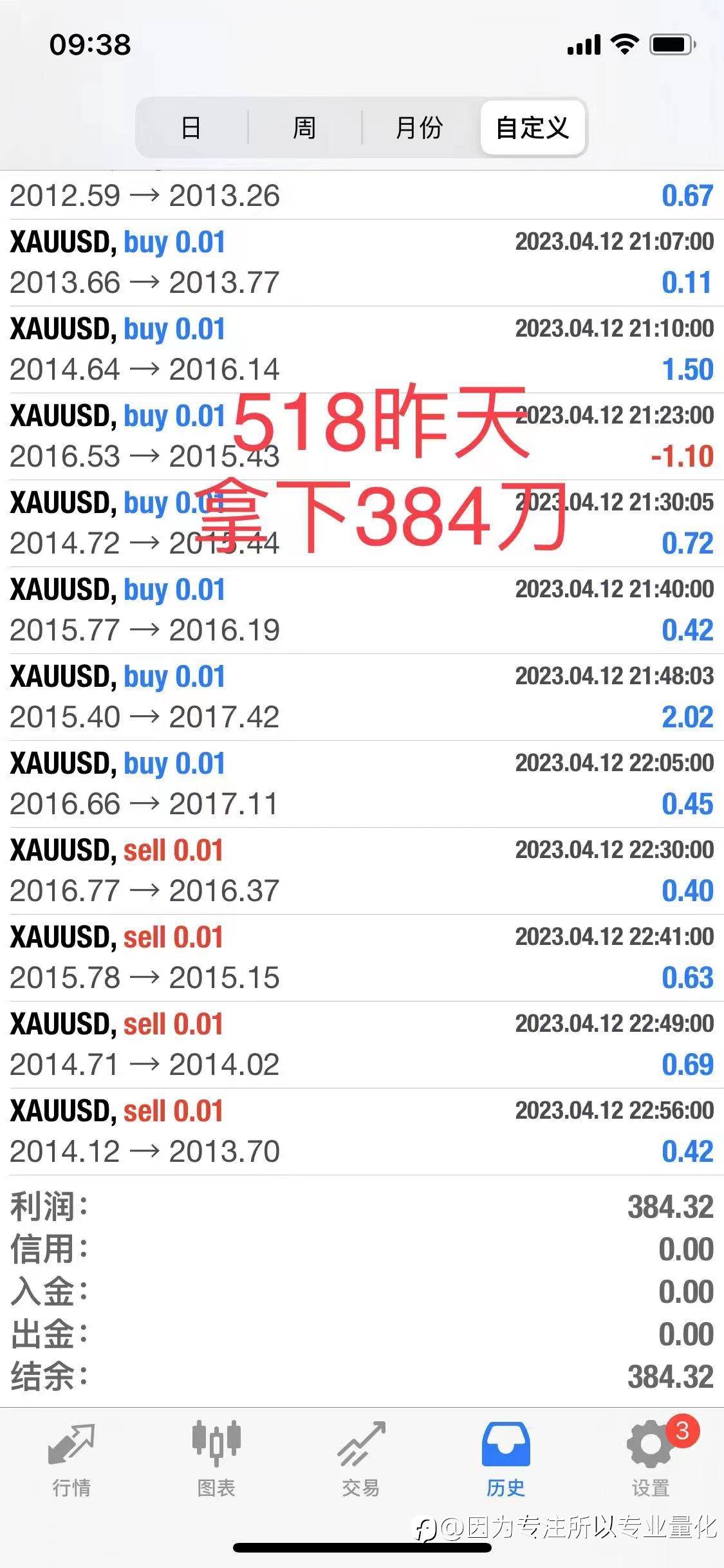Screen dimensions: 724x1568
Task: Open the 交易 tab
Action: coord(361,1459)
